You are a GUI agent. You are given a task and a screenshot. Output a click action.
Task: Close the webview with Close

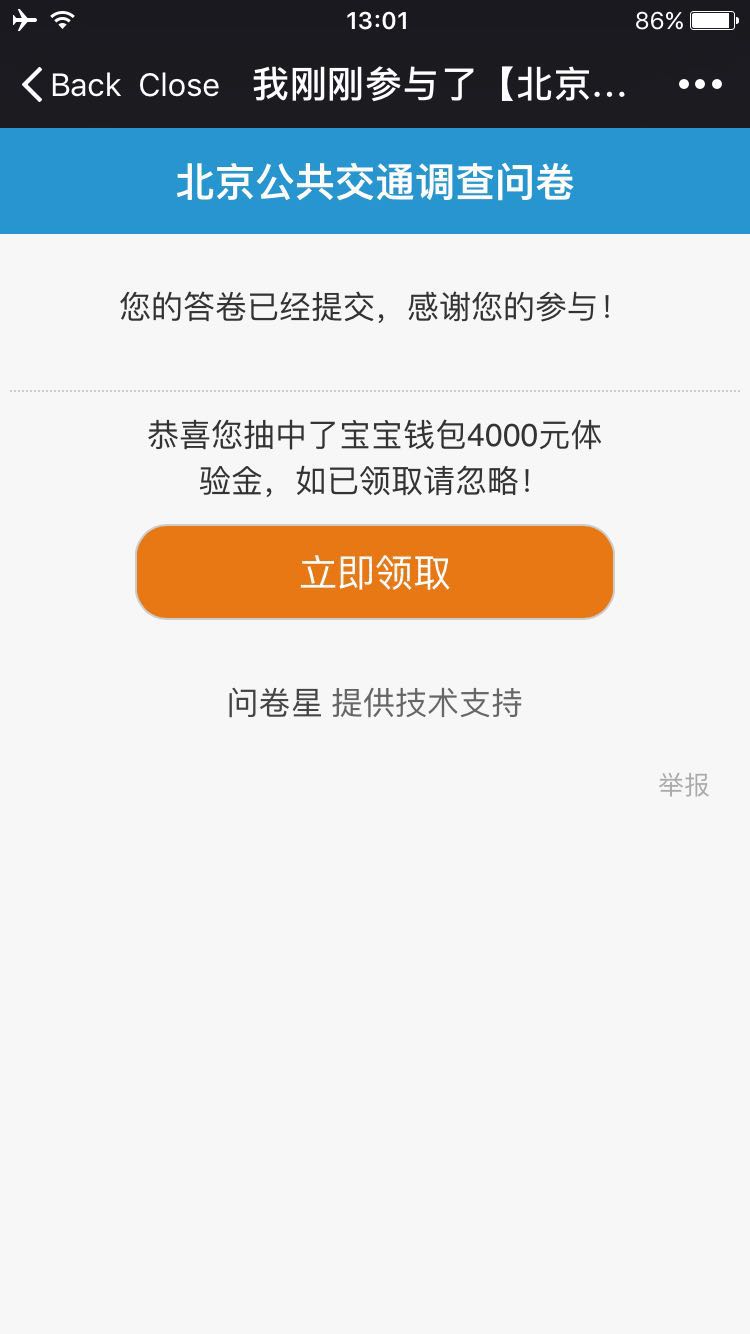pos(179,86)
